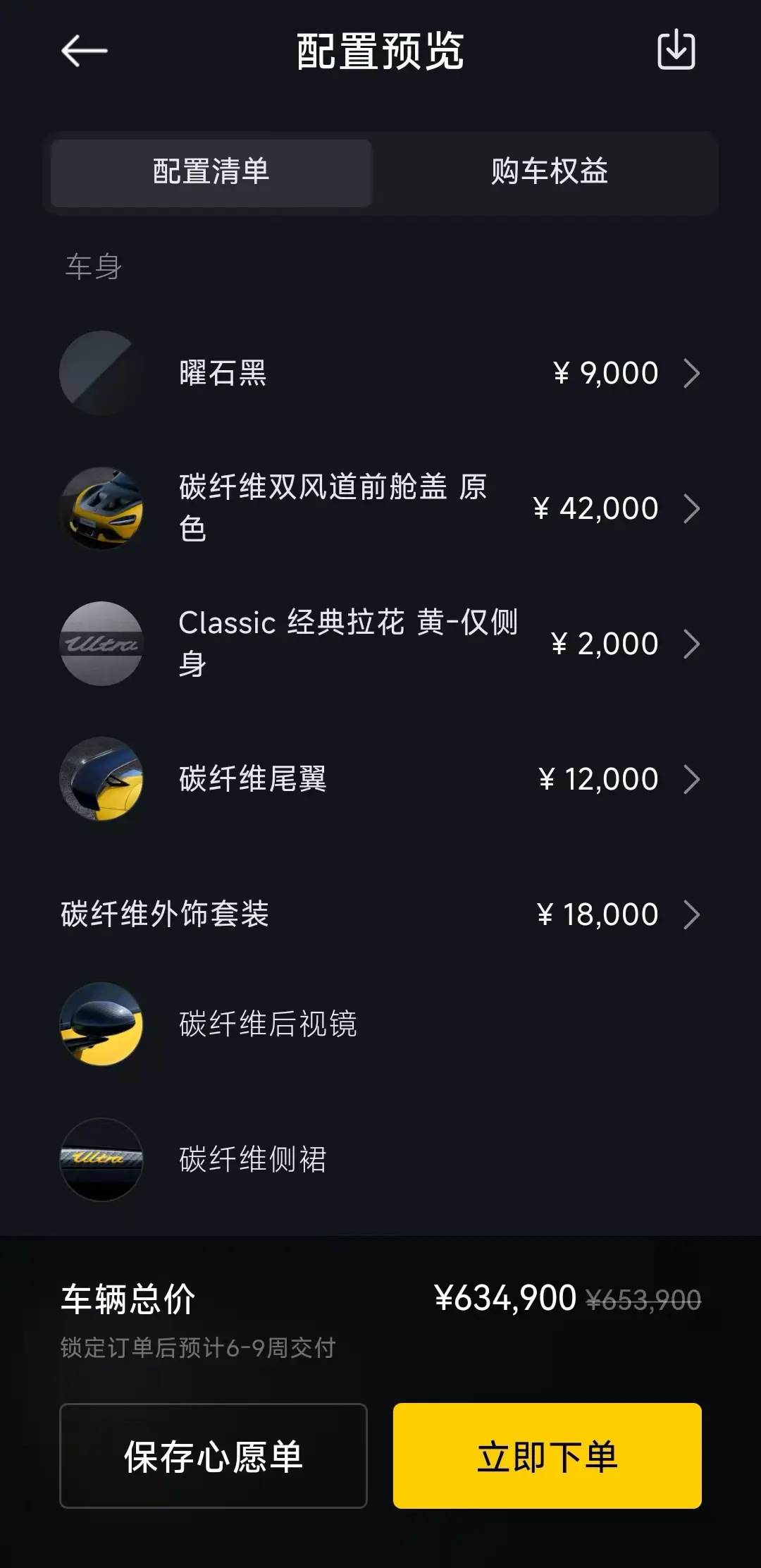Place order with 立即下单 button

coord(547,1456)
